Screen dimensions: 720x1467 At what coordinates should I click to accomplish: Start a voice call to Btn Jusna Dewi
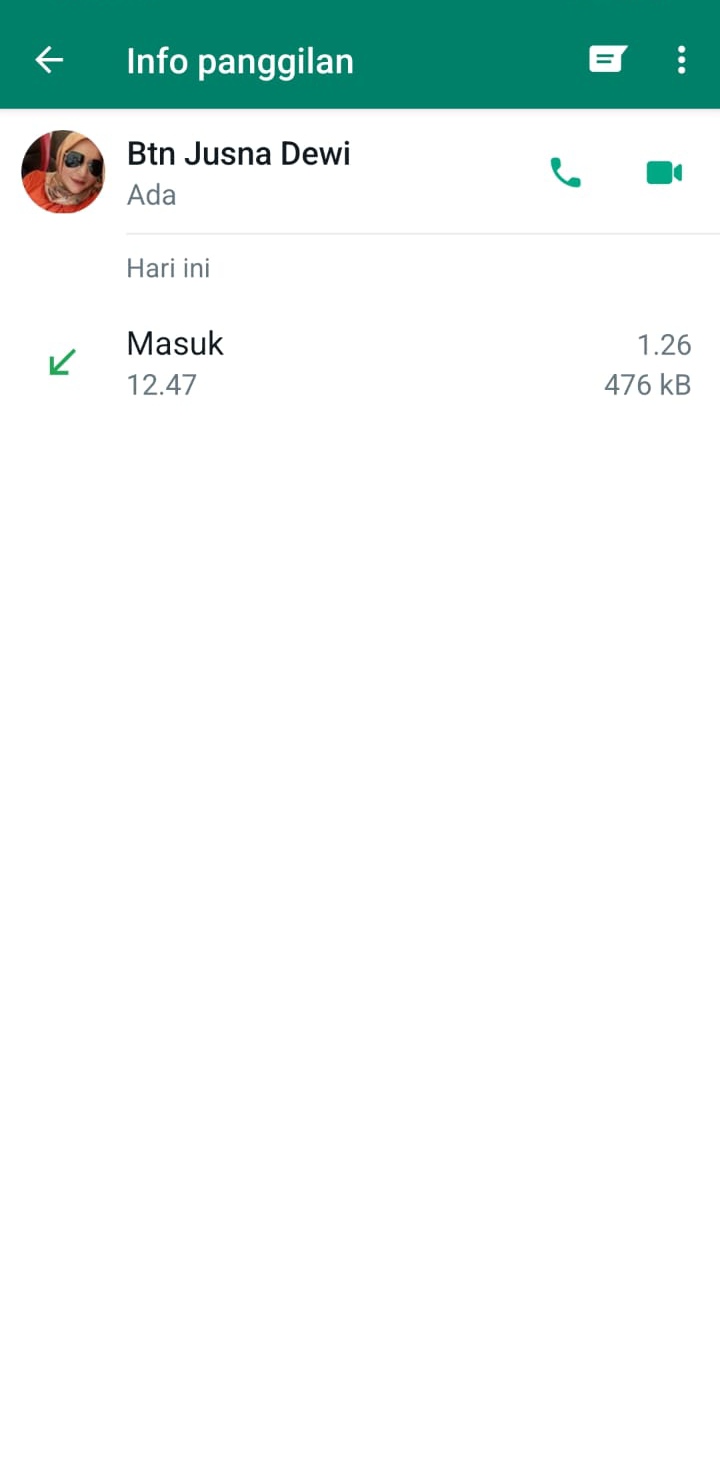tap(565, 173)
